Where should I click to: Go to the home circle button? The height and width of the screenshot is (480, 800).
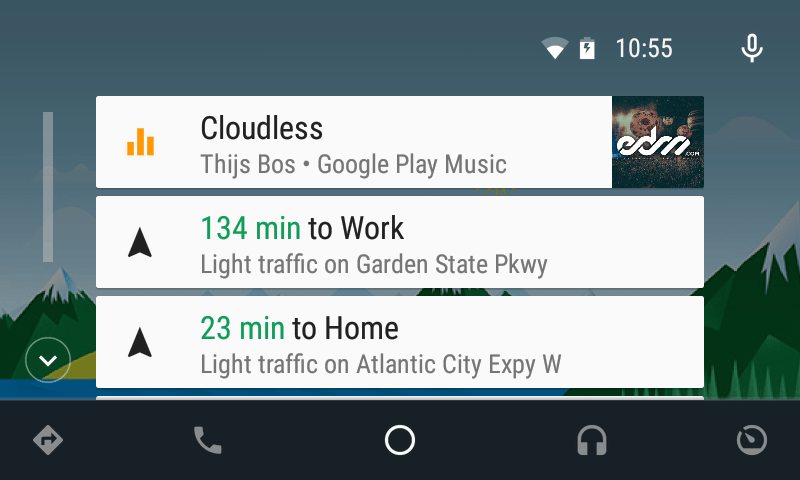point(400,440)
